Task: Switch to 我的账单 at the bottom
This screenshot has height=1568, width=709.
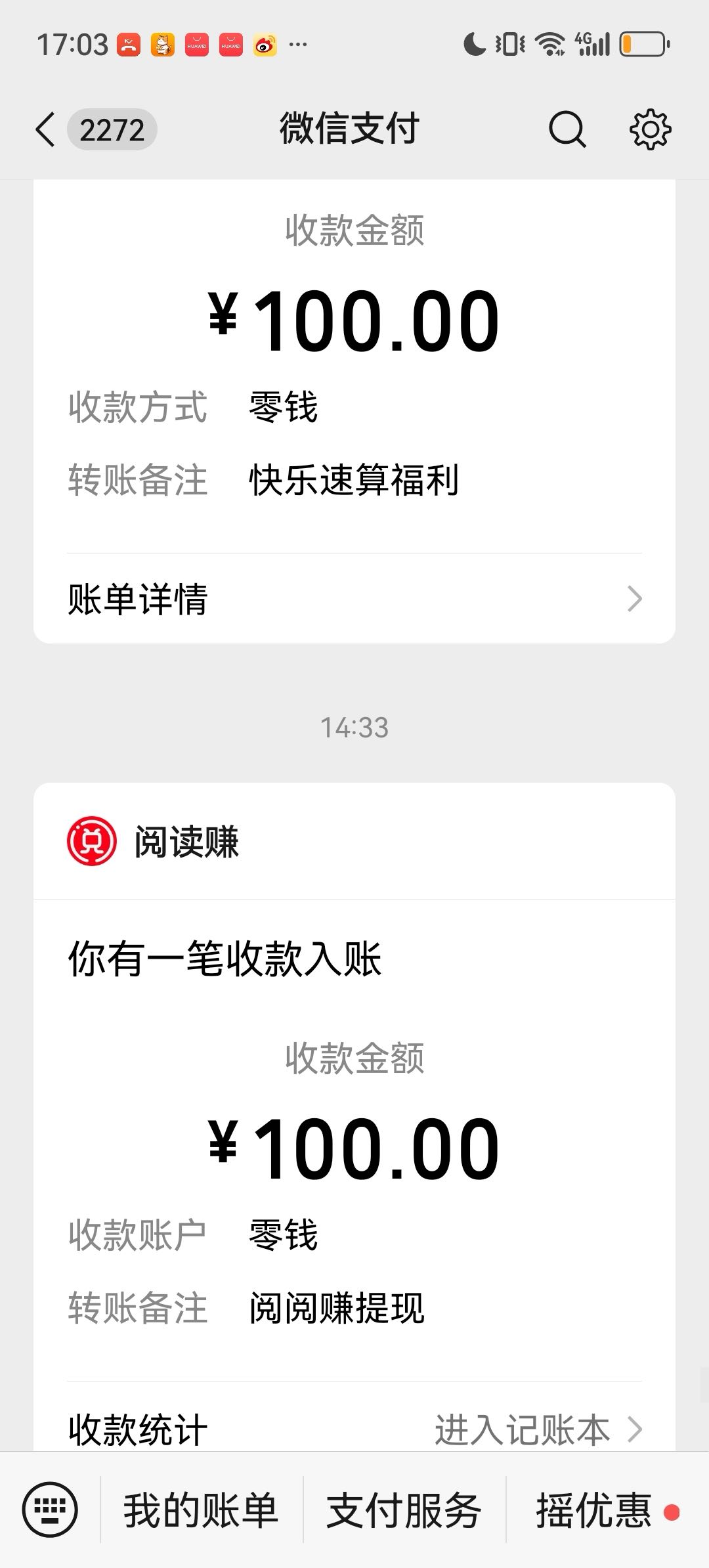Action: (200, 1512)
